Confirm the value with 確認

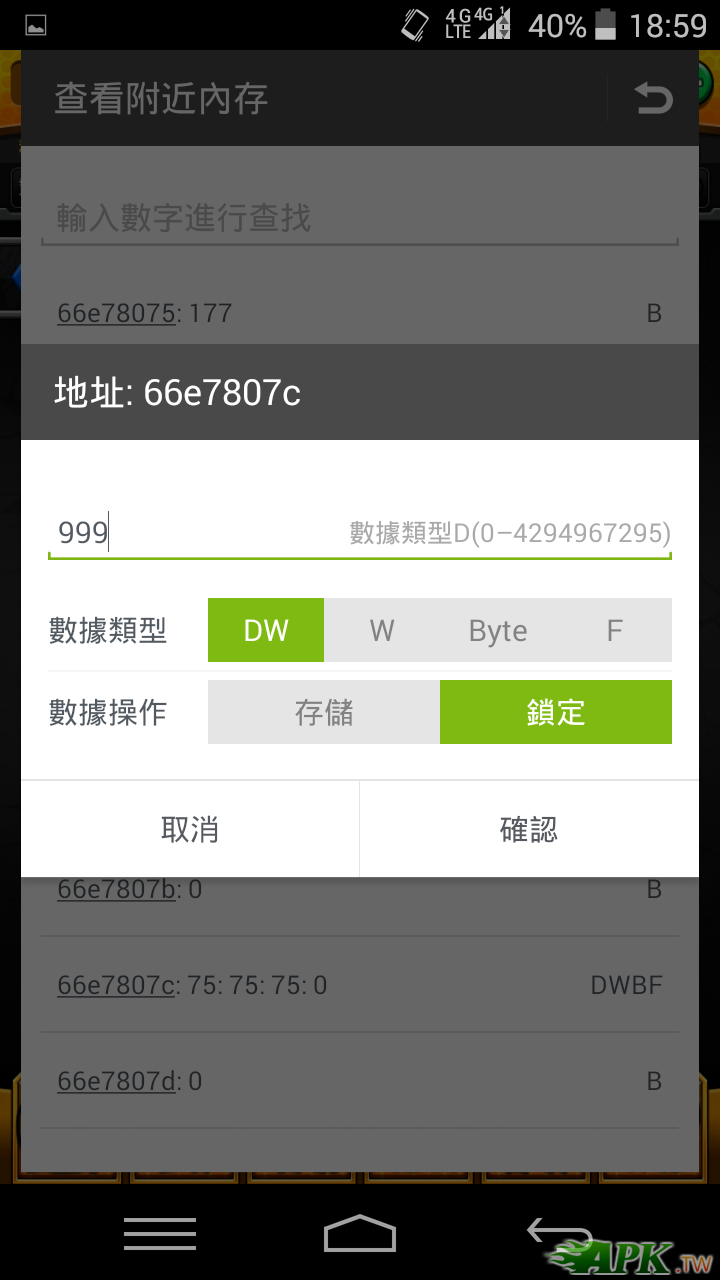pos(529,829)
